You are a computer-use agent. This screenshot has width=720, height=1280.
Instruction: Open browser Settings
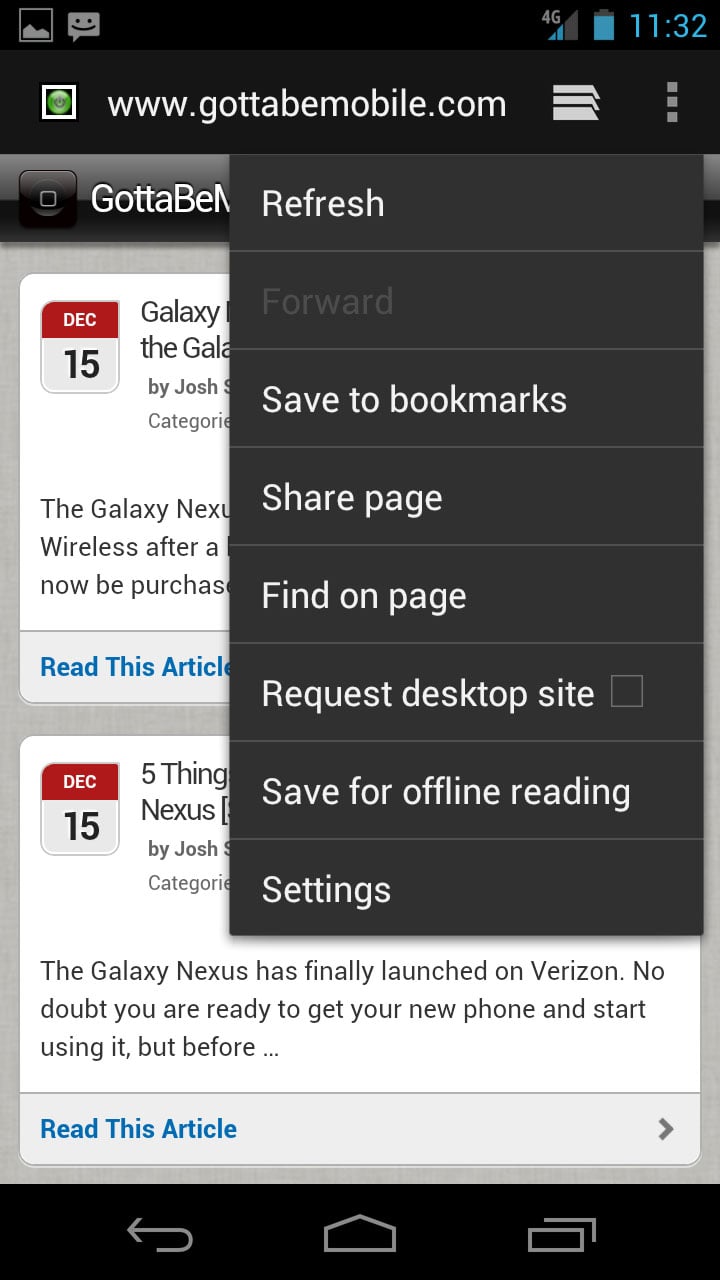[466, 889]
